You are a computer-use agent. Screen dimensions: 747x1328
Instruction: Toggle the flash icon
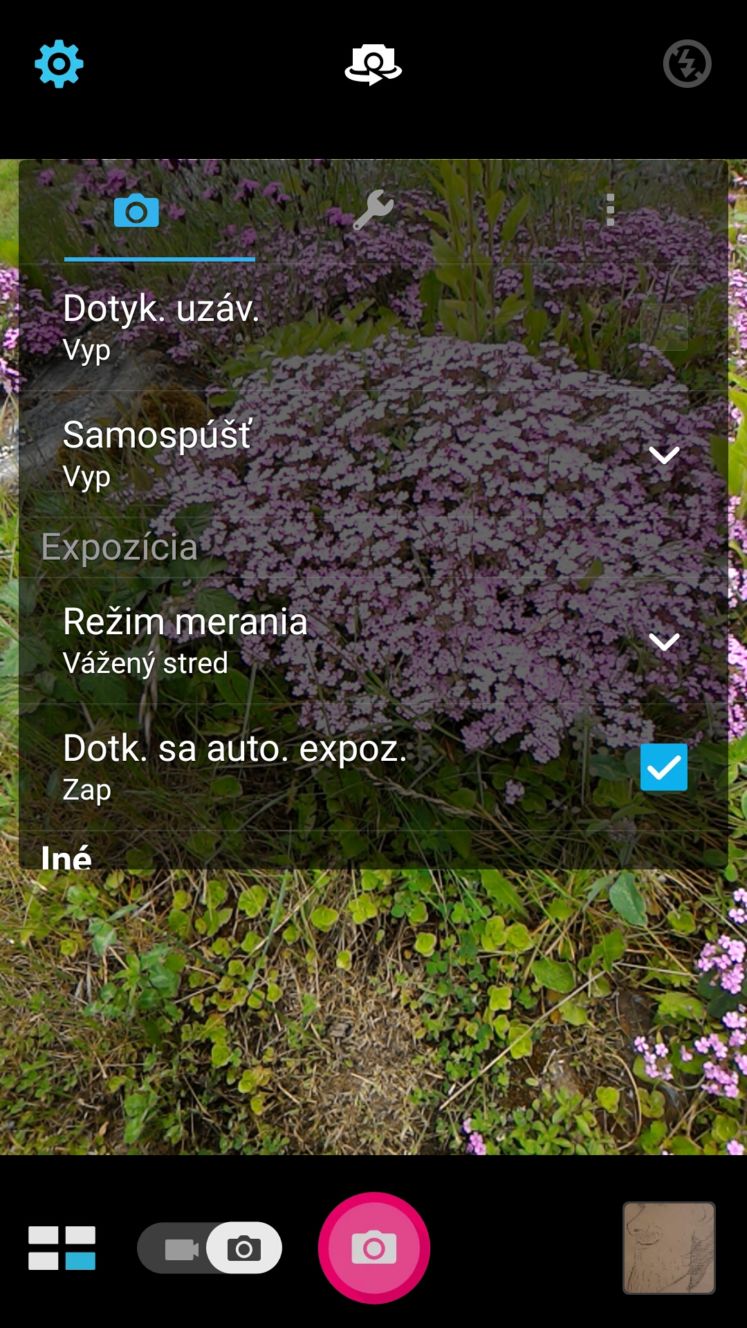tap(687, 64)
